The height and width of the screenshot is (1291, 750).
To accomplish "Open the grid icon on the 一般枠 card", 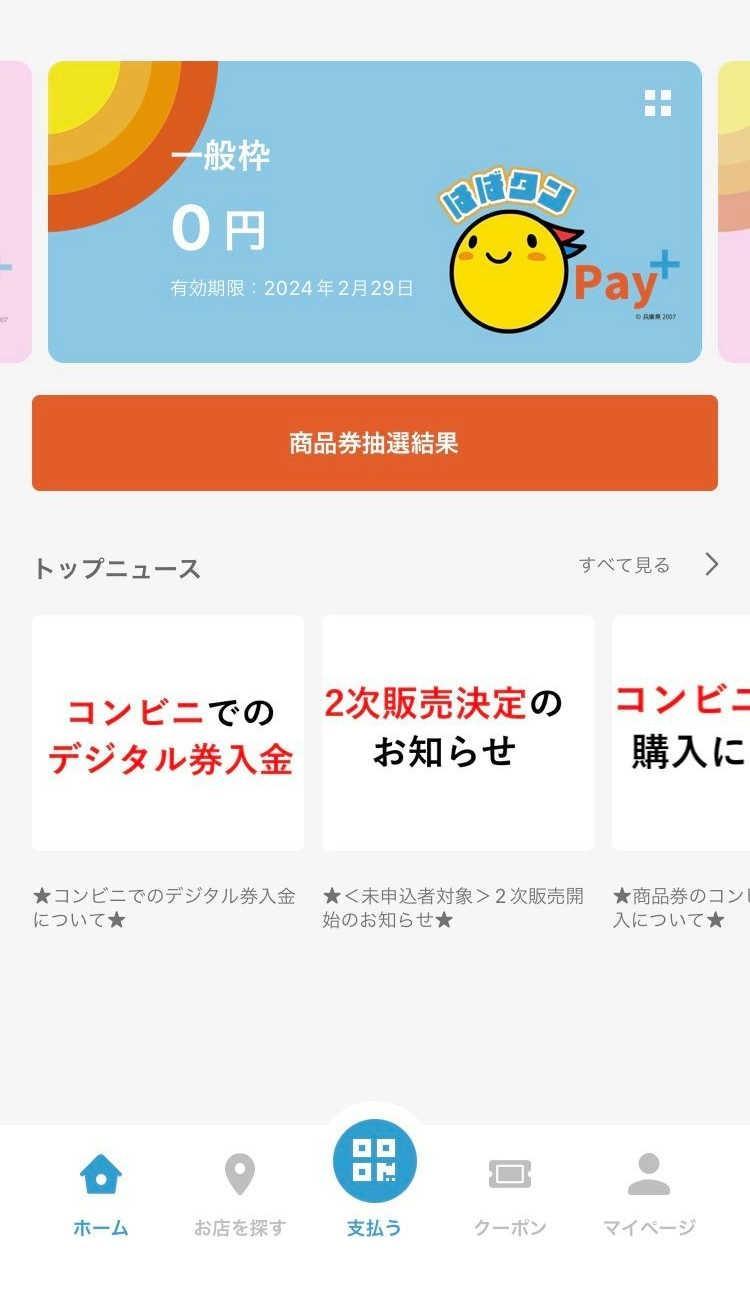I will click(x=657, y=103).
